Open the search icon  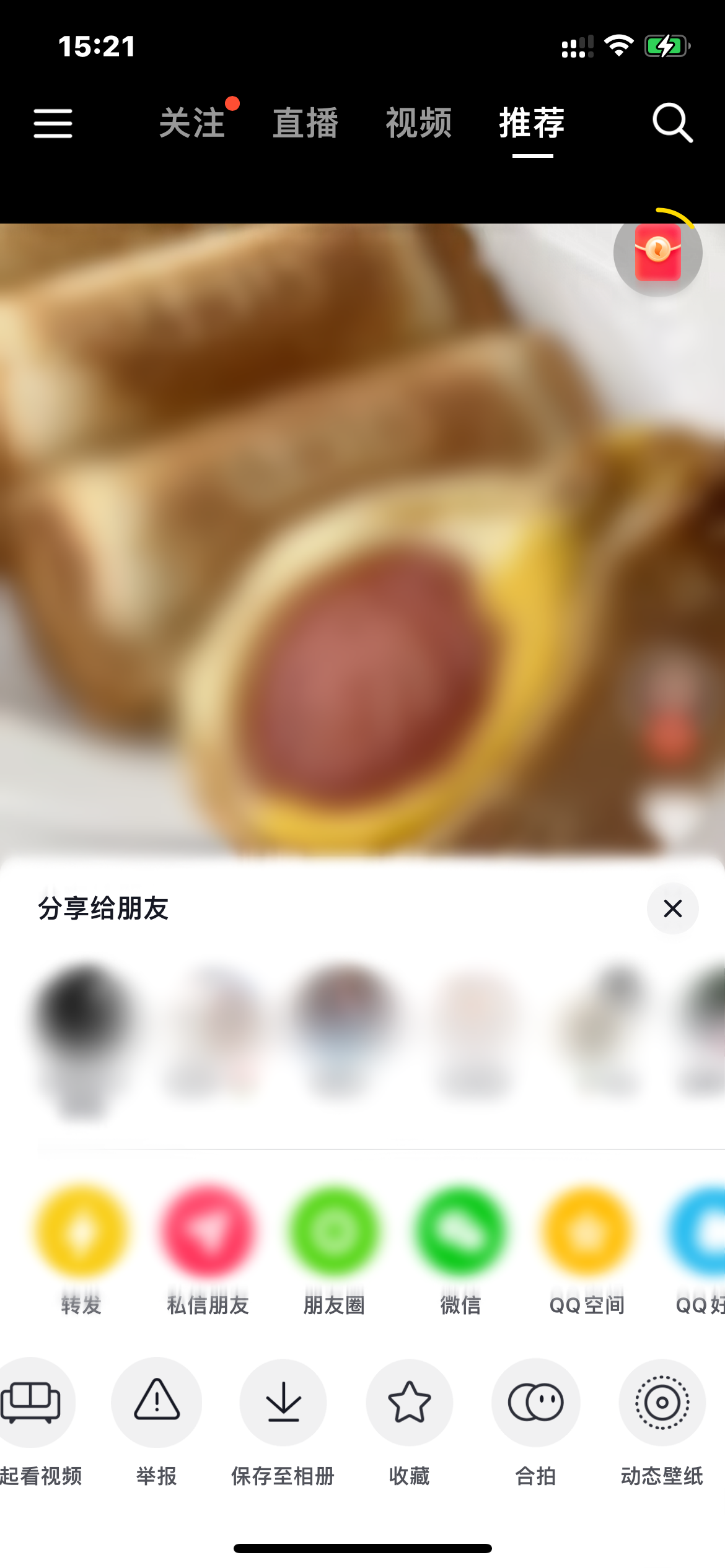(672, 123)
